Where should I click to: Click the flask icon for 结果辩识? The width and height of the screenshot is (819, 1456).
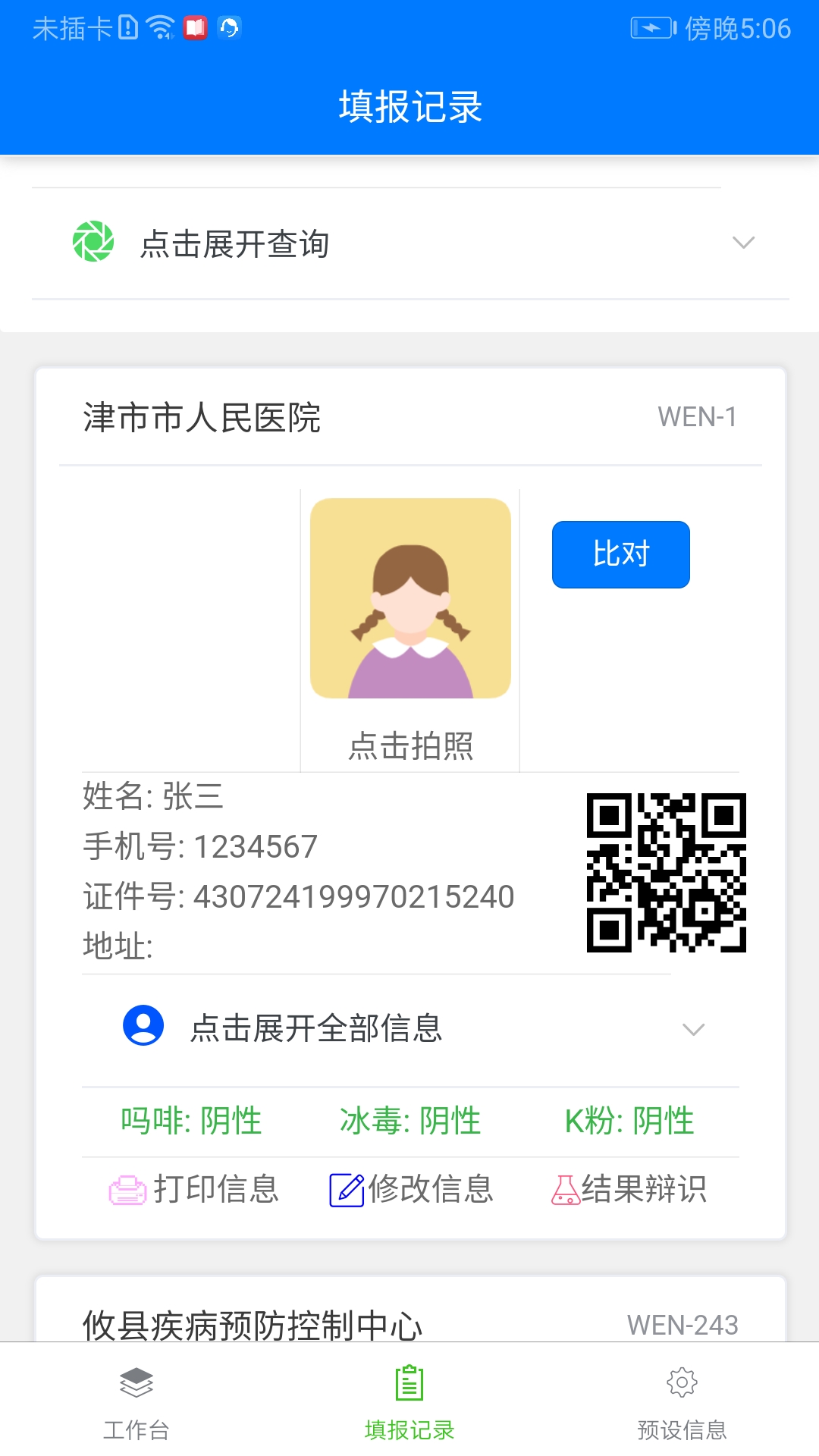[x=564, y=1191]
